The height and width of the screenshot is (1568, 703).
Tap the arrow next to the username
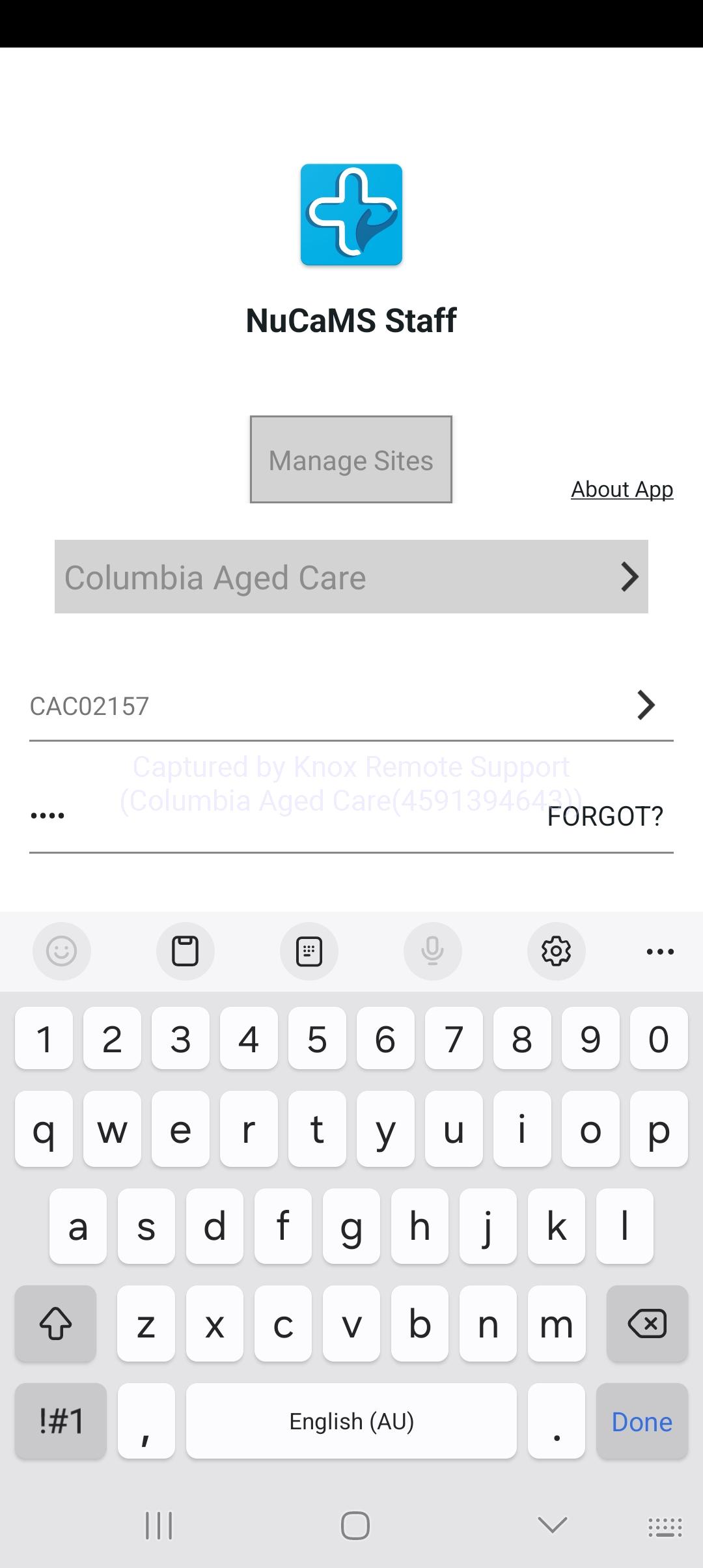point(645,705)
